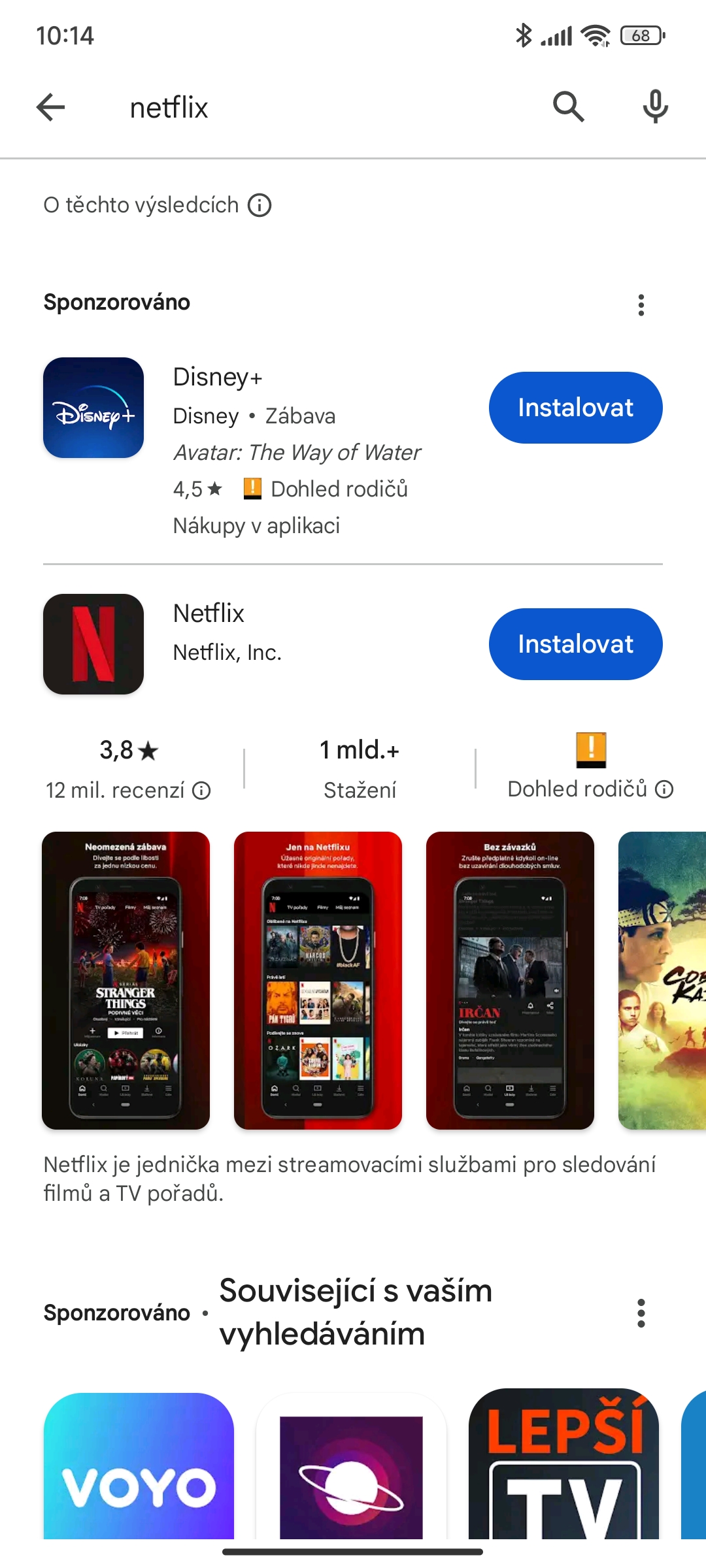The height and width of the screenshot is (1568, 706).
Task: Open the overflow menu beside the Disney+ ad
Action: (641, 304)
